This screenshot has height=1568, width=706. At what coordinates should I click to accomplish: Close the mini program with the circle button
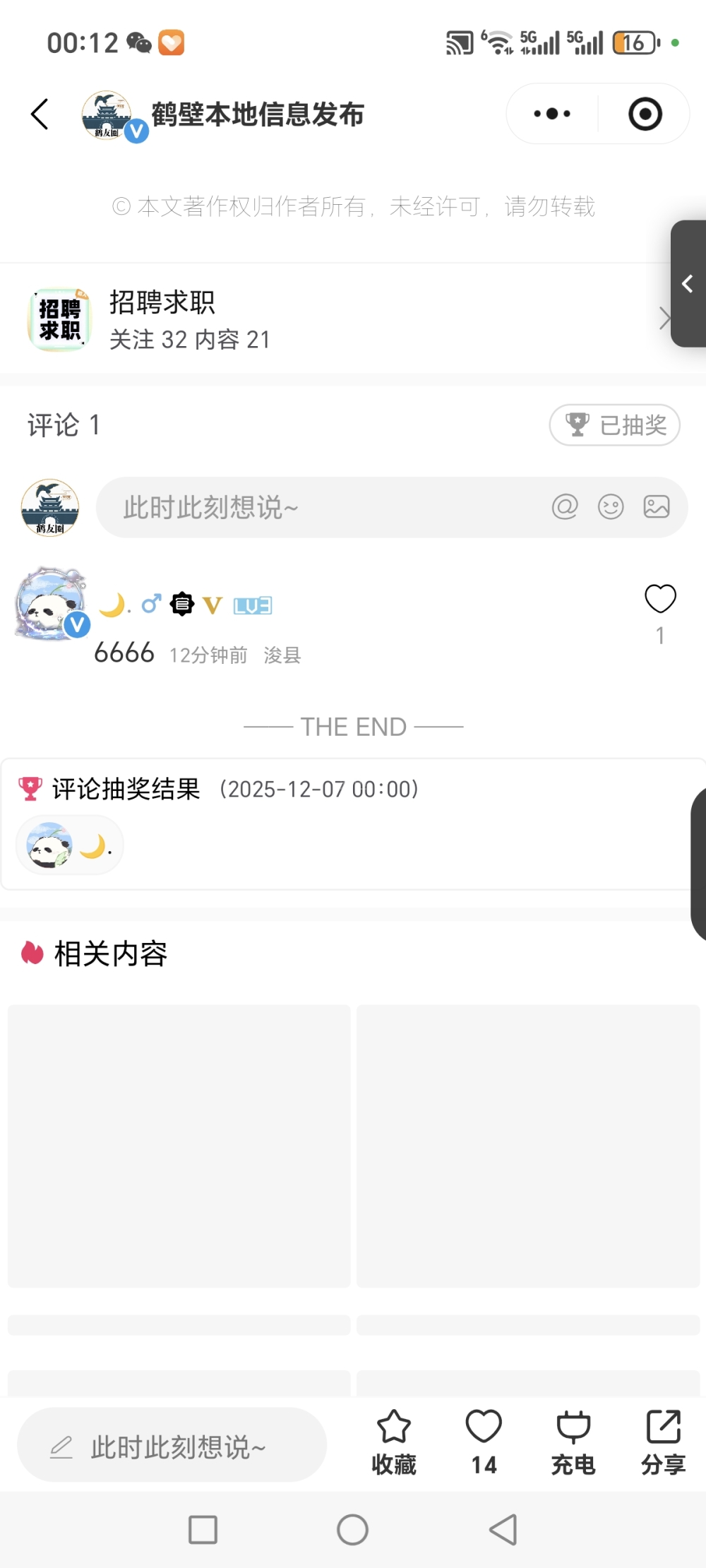coord(645,114)
